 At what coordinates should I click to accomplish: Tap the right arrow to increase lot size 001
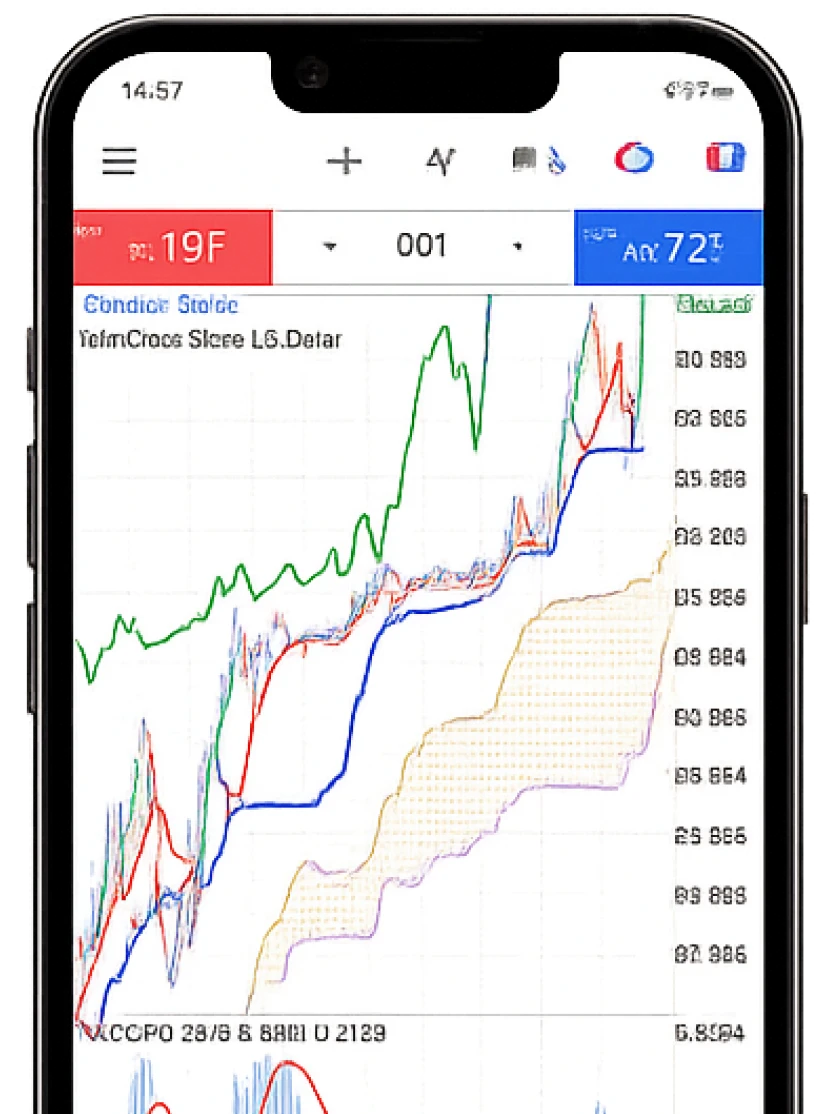(x=518, y=246)
